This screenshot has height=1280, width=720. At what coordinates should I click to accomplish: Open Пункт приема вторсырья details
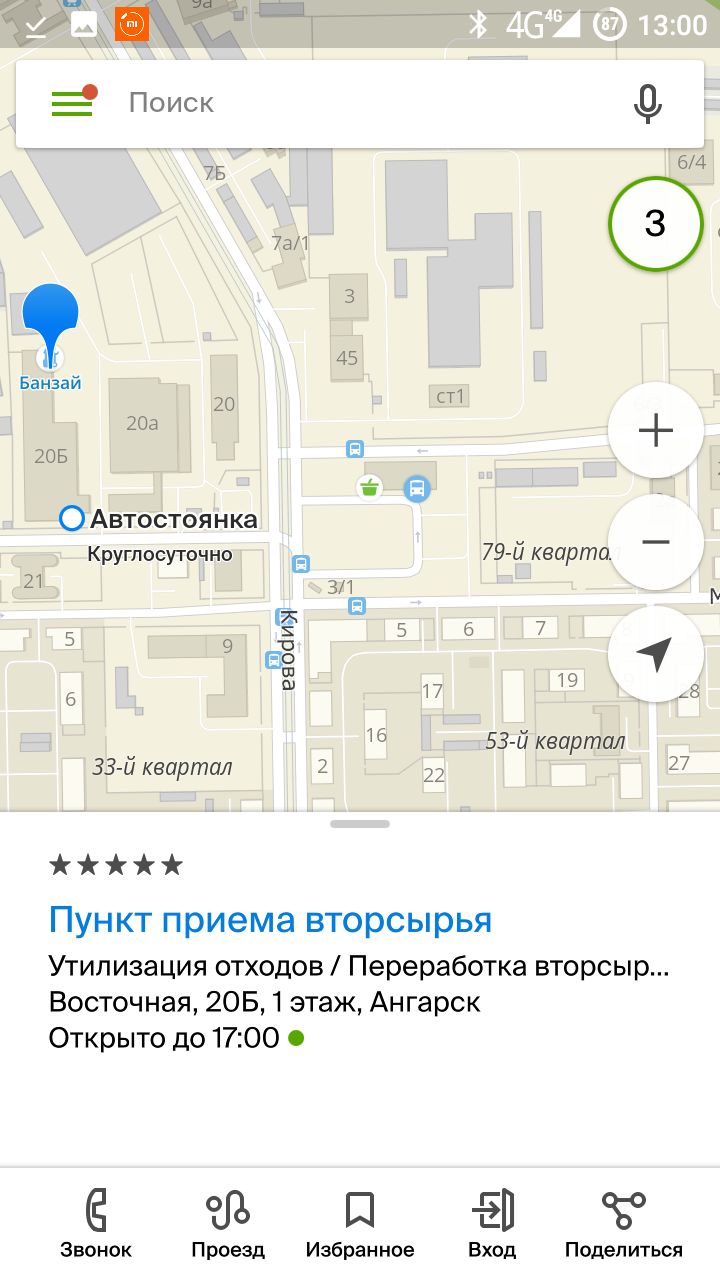pyautogui.click(x=270, y=920)
